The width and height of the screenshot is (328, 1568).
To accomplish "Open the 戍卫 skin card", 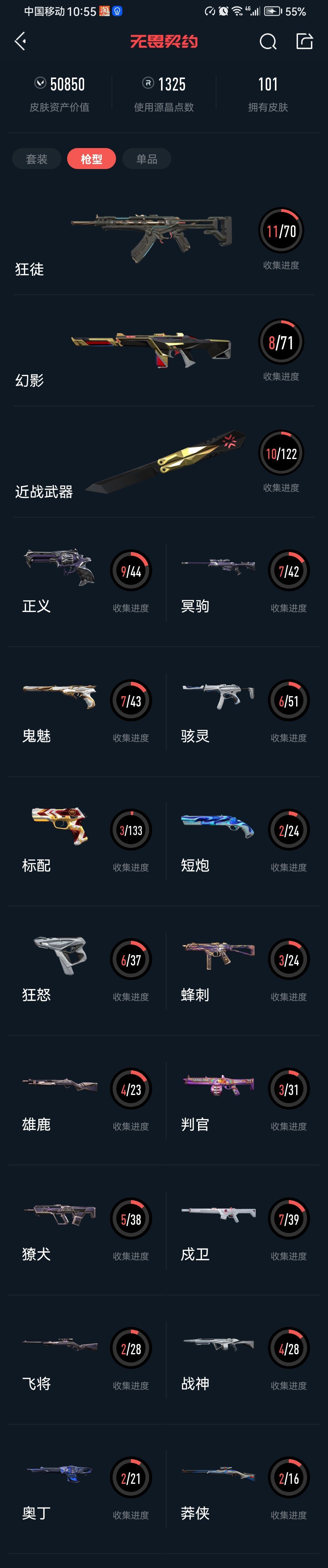I will (x=243, y=1230).
